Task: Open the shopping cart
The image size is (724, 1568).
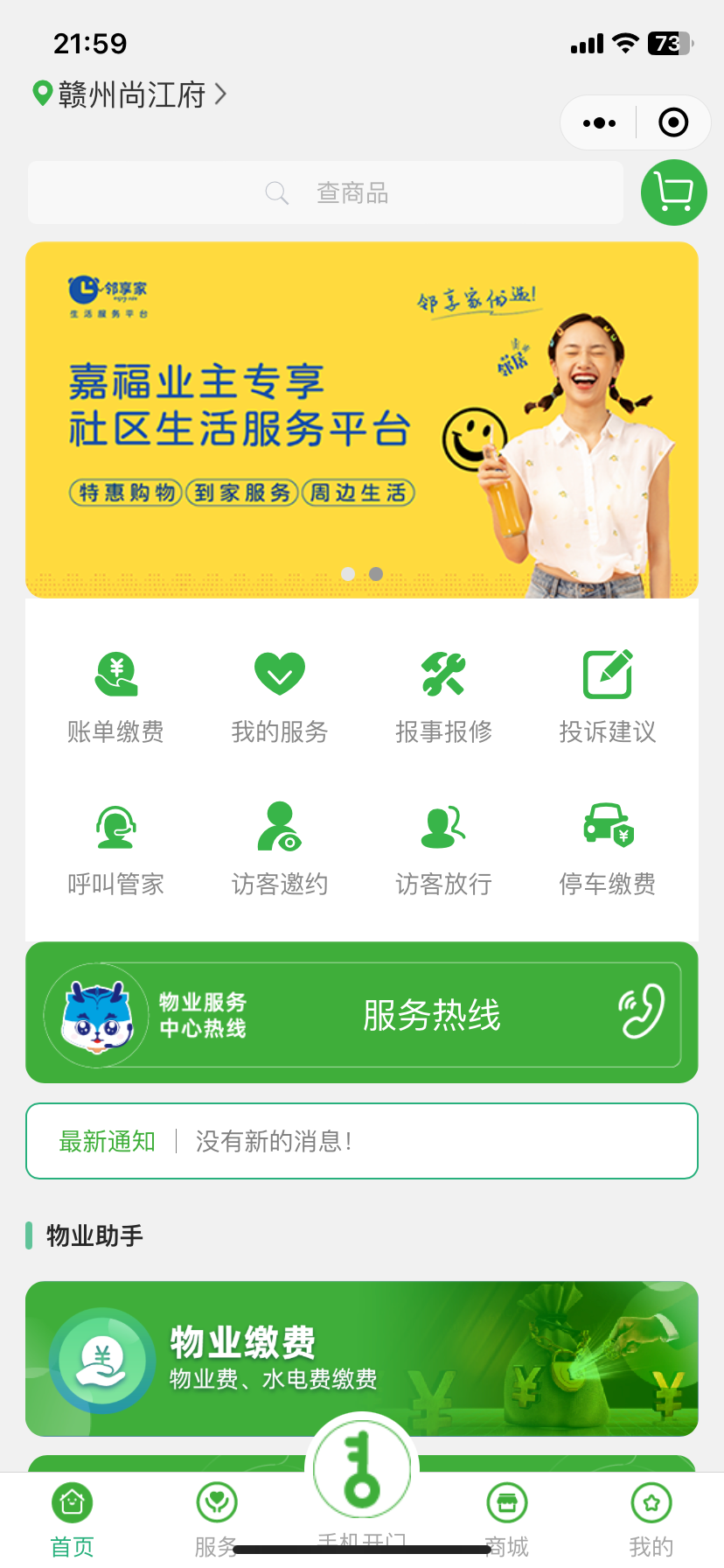Action: [673, 192]
